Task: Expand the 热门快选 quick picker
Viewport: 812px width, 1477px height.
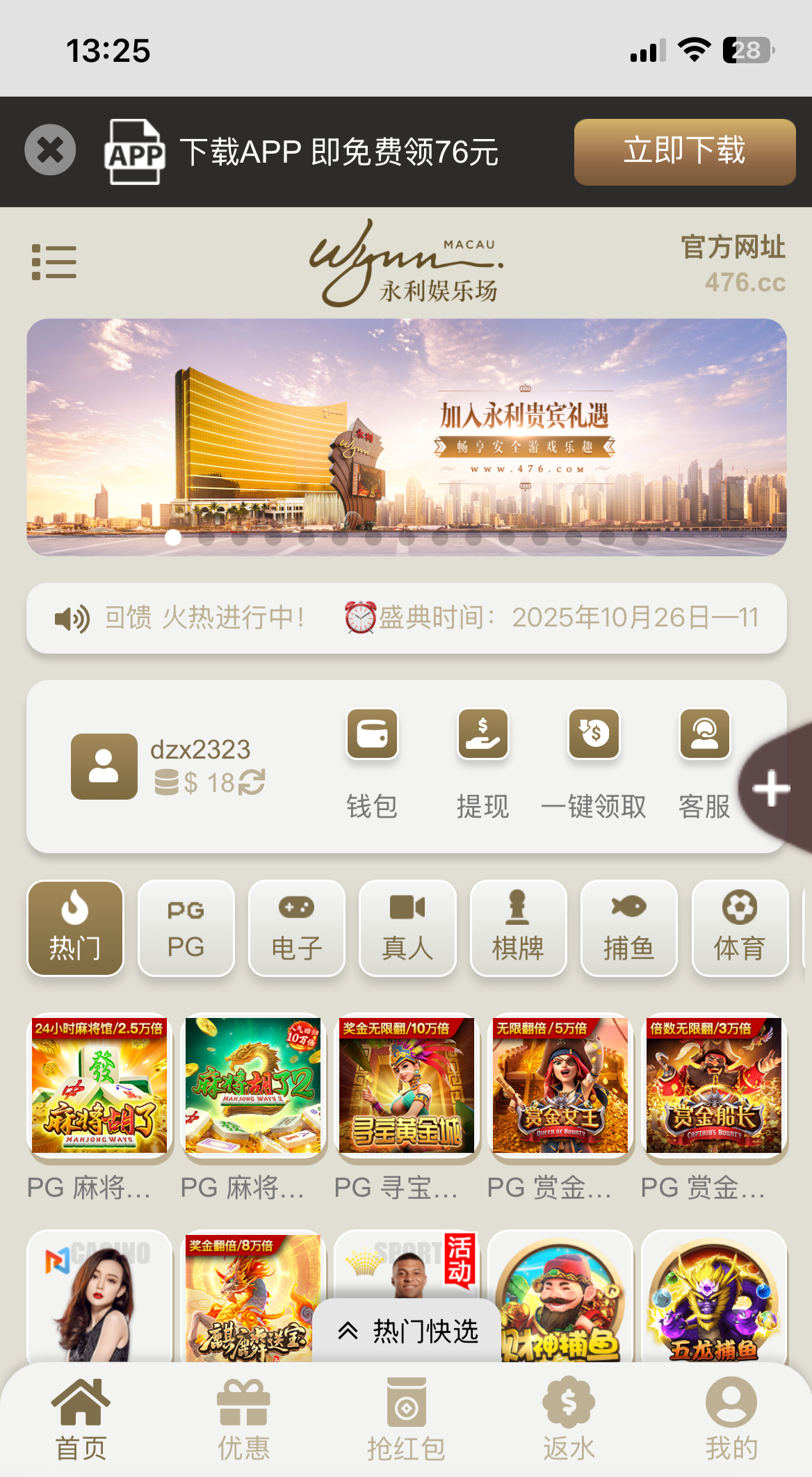Action: [x=407, y=1331]
